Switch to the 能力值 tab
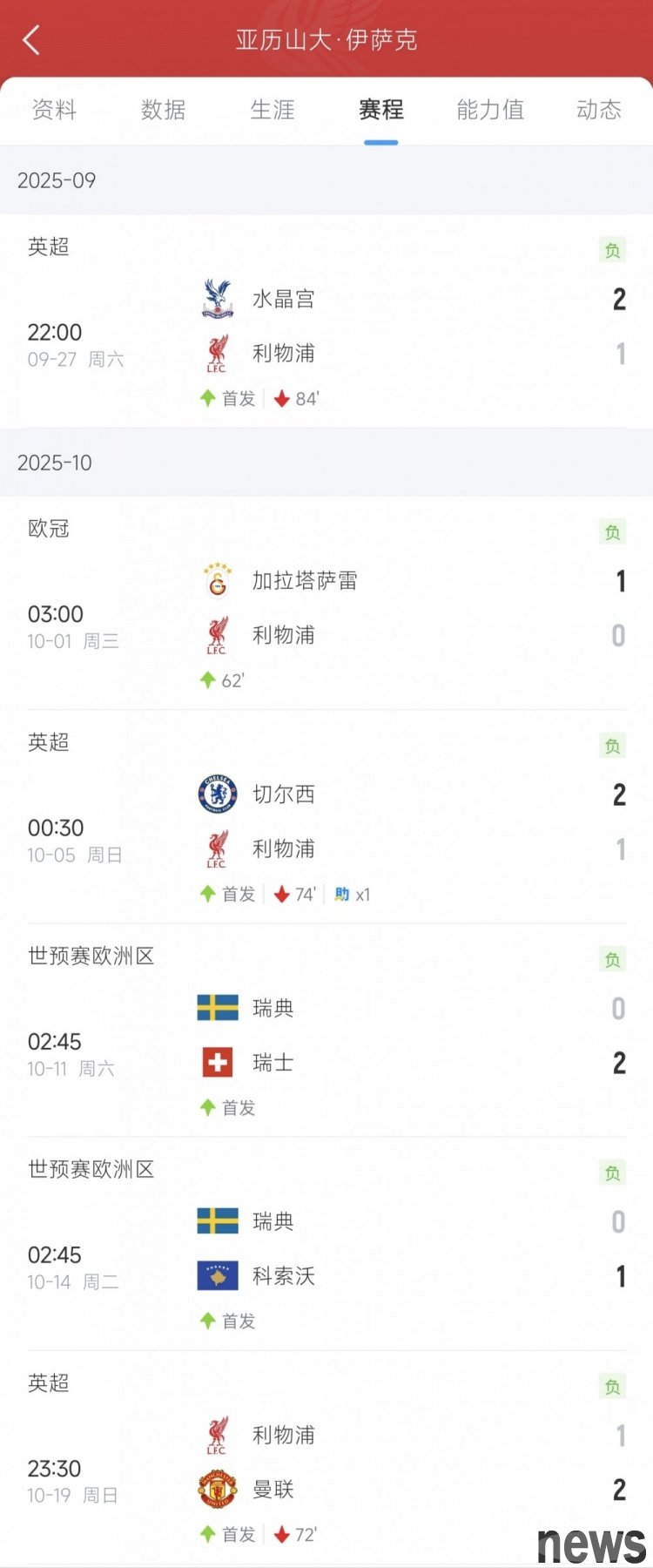The height and width of the screenshot is (1568, 653). [x=490, y=110]
